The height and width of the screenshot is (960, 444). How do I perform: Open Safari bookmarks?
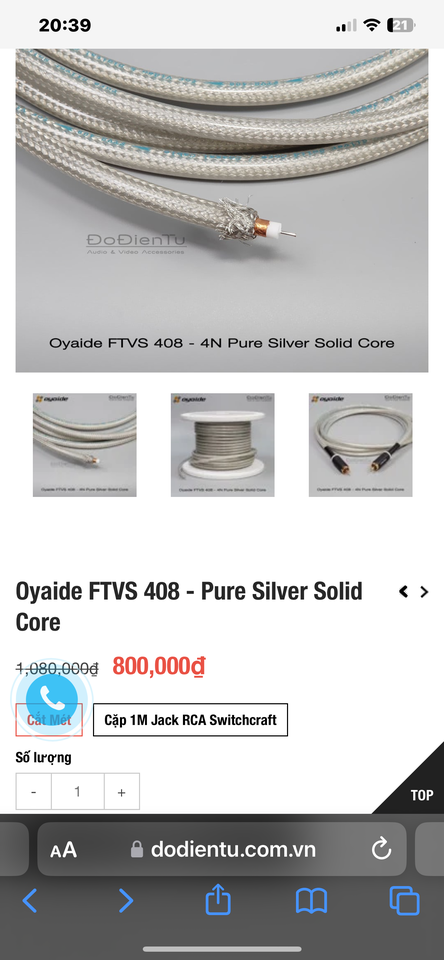coord(311,901)
